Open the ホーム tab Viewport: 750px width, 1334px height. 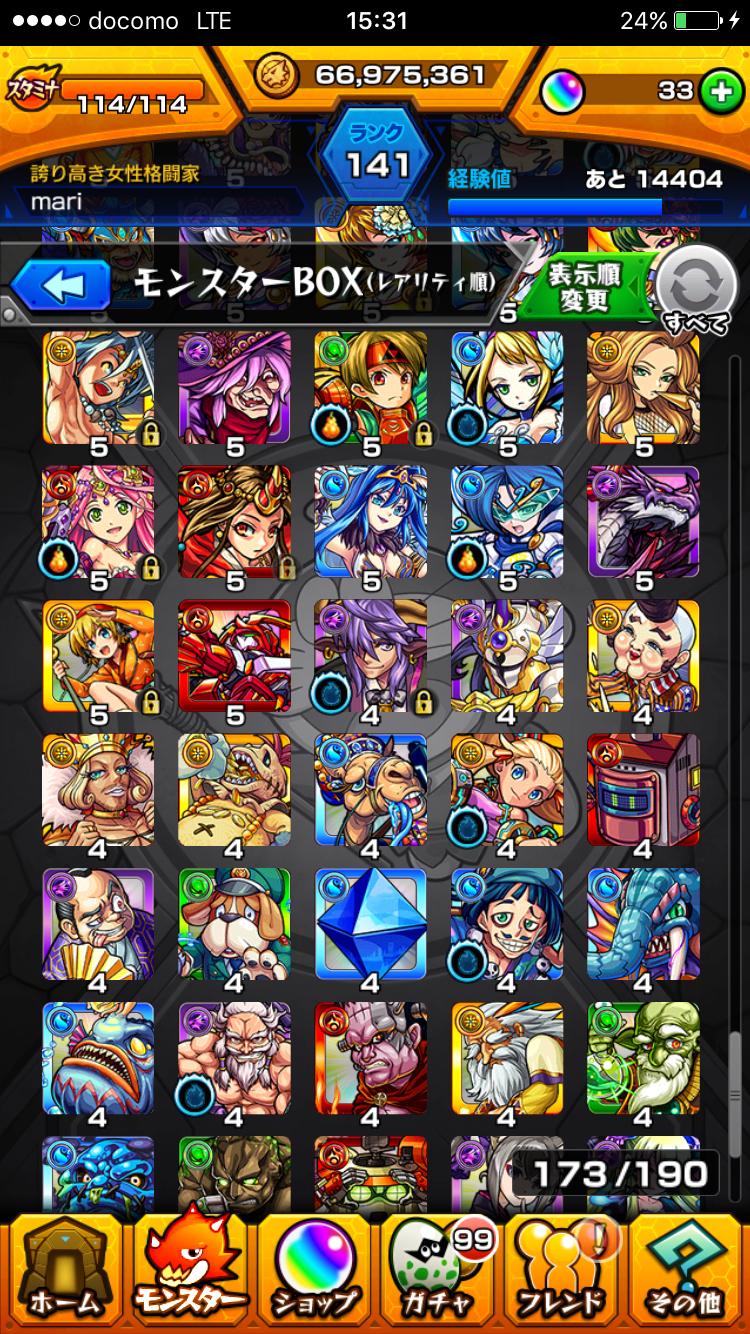[63, 1272]
